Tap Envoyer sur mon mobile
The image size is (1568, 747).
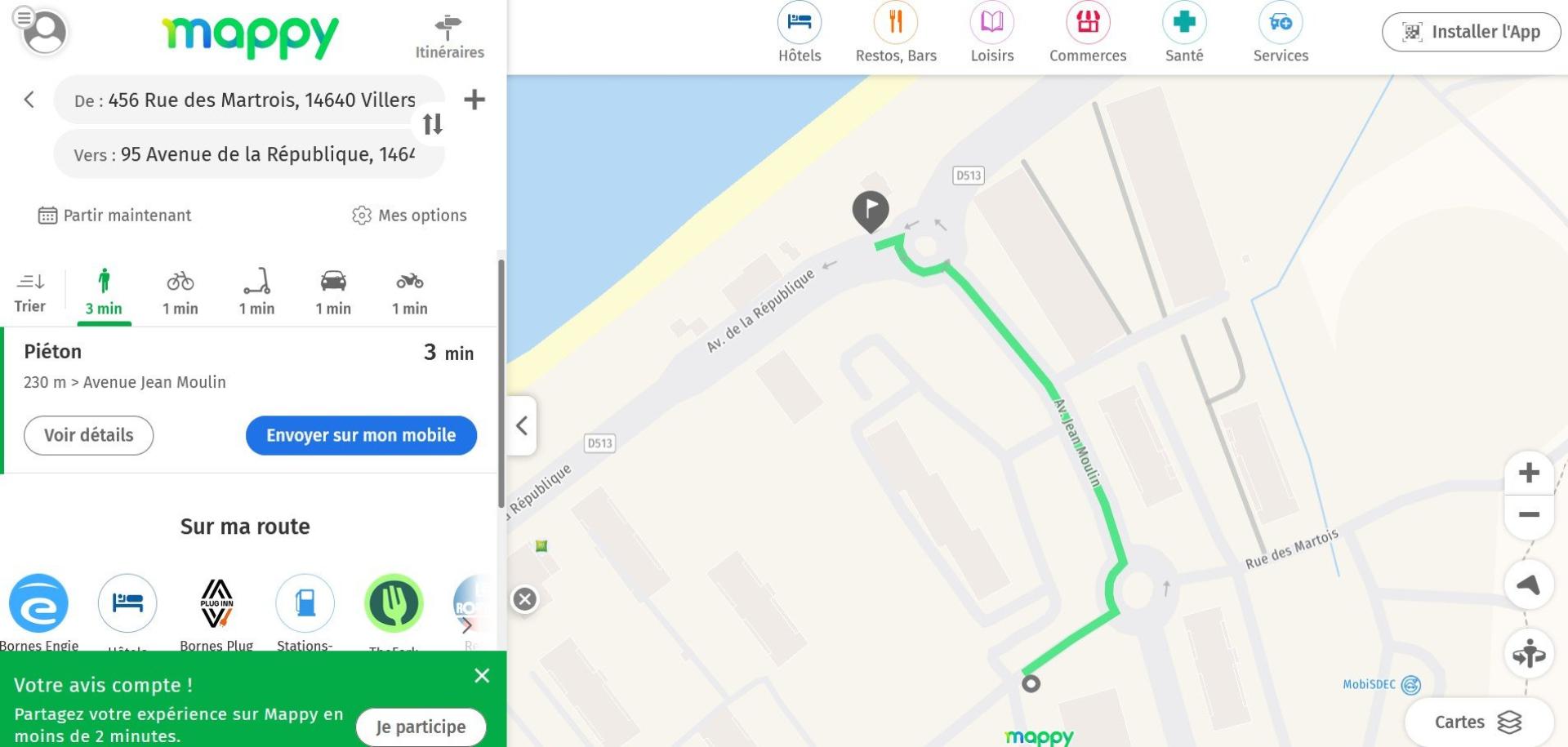[361, 435]
